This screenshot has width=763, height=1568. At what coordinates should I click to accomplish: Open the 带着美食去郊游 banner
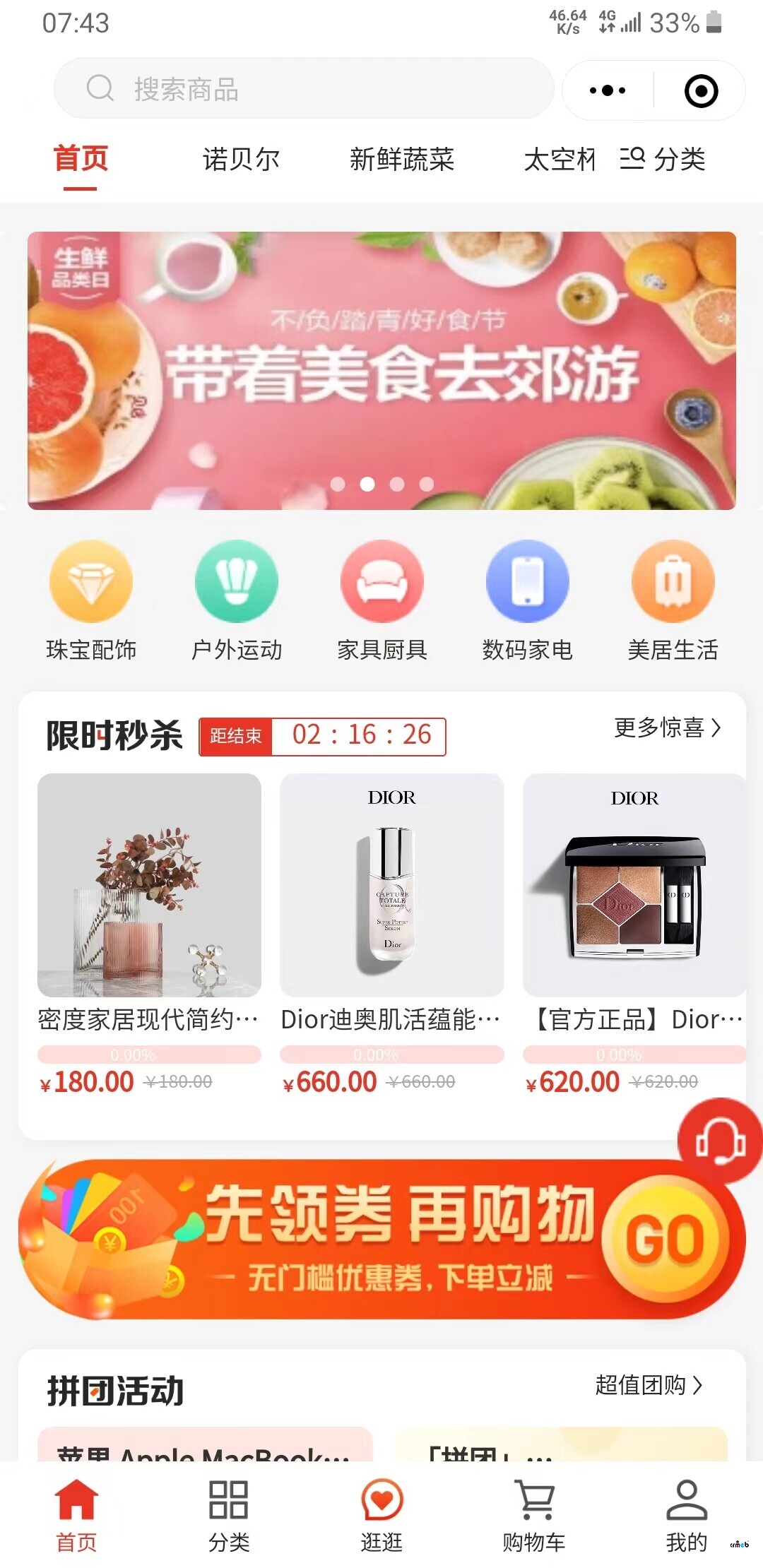pyautogui.click(x=381, y=370)
